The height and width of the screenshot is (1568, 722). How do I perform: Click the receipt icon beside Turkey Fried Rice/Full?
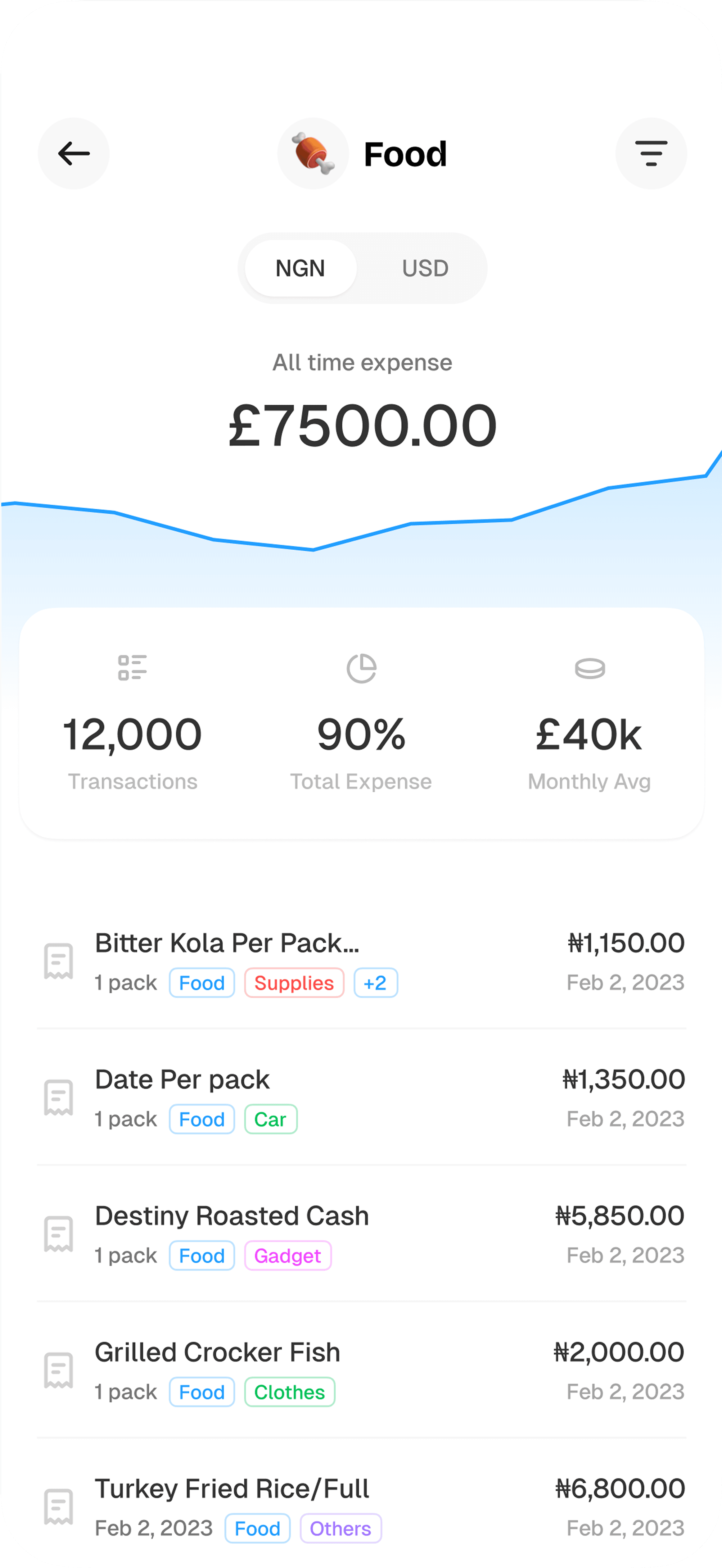(x=58, y=1508)
